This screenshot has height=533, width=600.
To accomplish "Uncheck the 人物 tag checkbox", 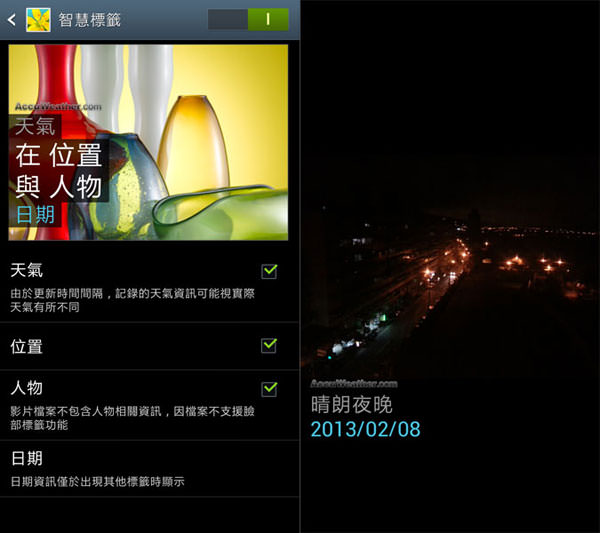I will 268,388.
